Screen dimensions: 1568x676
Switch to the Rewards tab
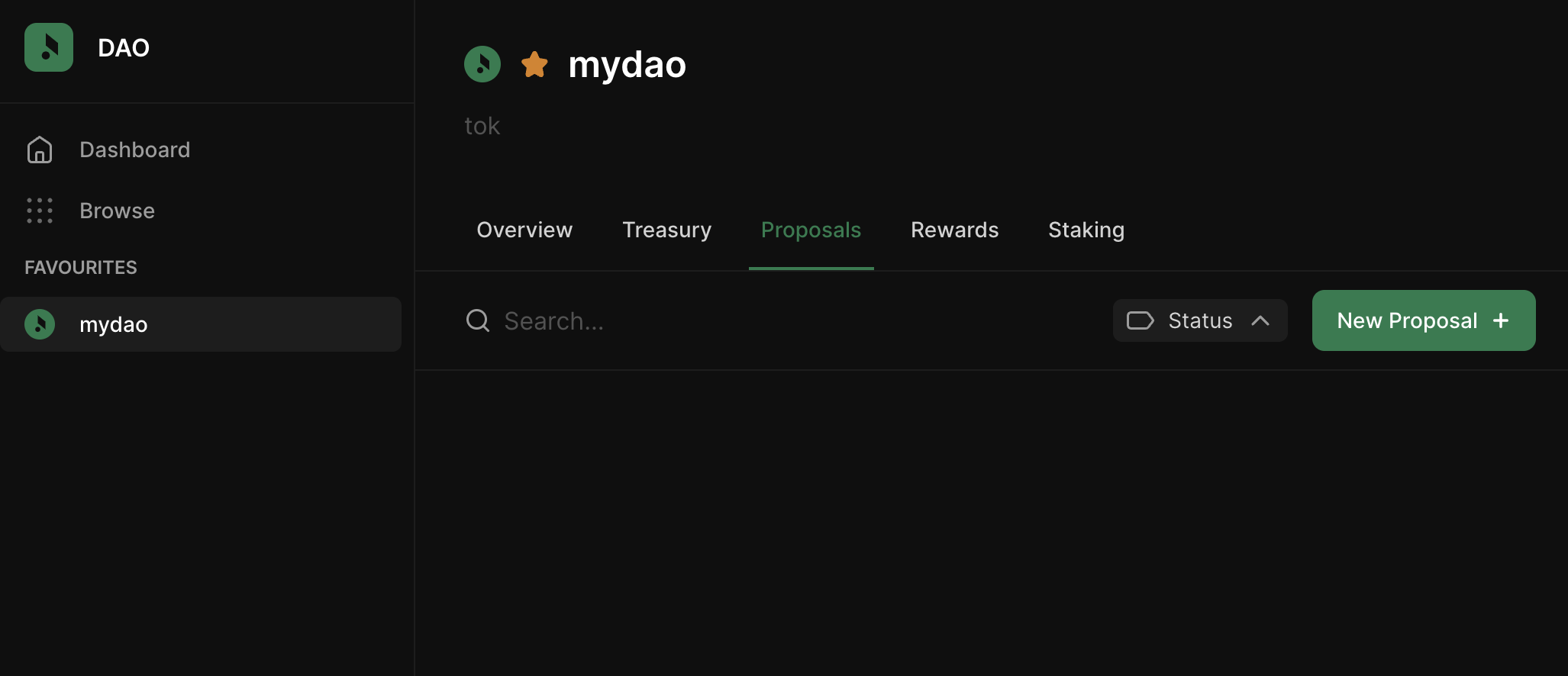click(954, 230)
